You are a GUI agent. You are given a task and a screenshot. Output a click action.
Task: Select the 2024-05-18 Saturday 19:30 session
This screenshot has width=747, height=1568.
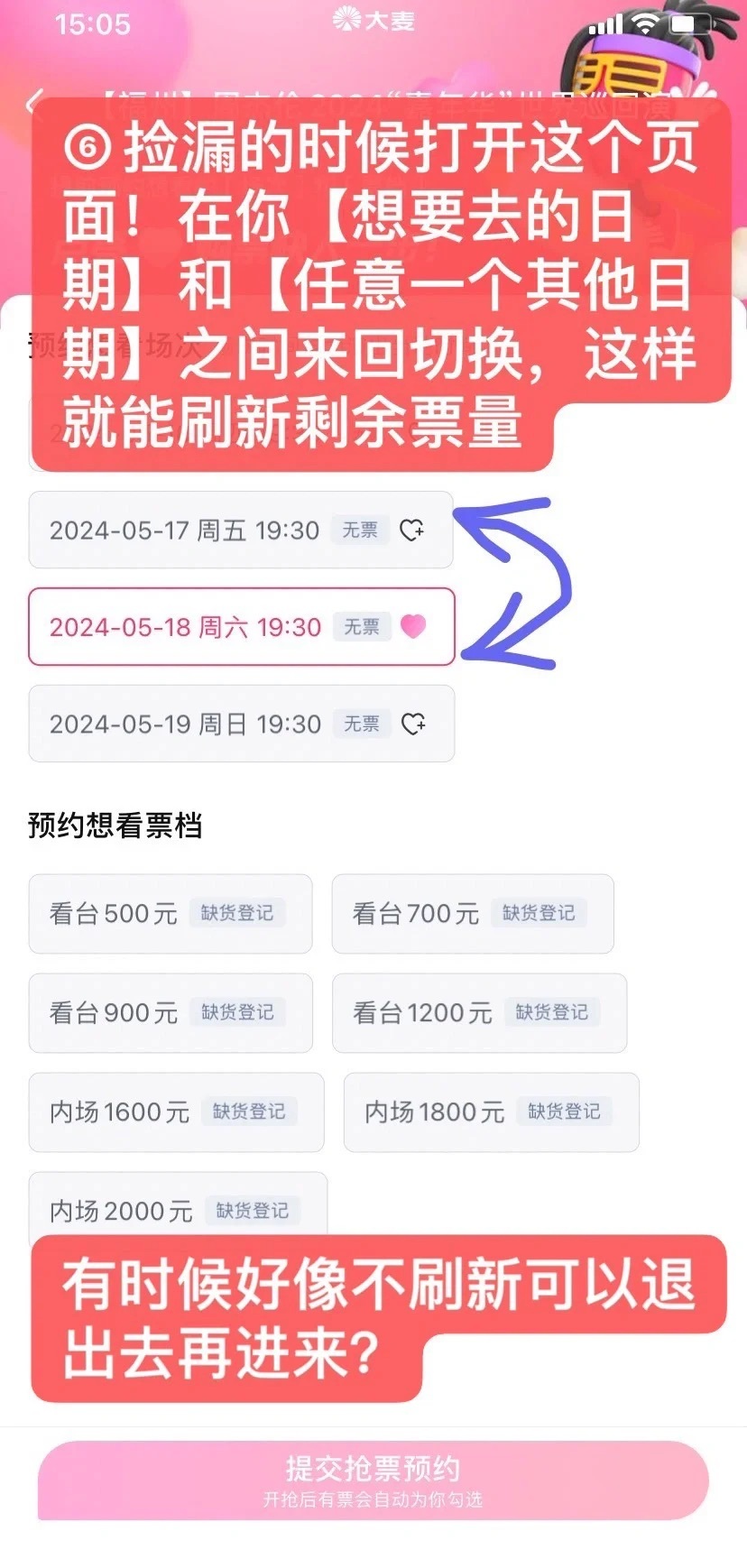241,626
